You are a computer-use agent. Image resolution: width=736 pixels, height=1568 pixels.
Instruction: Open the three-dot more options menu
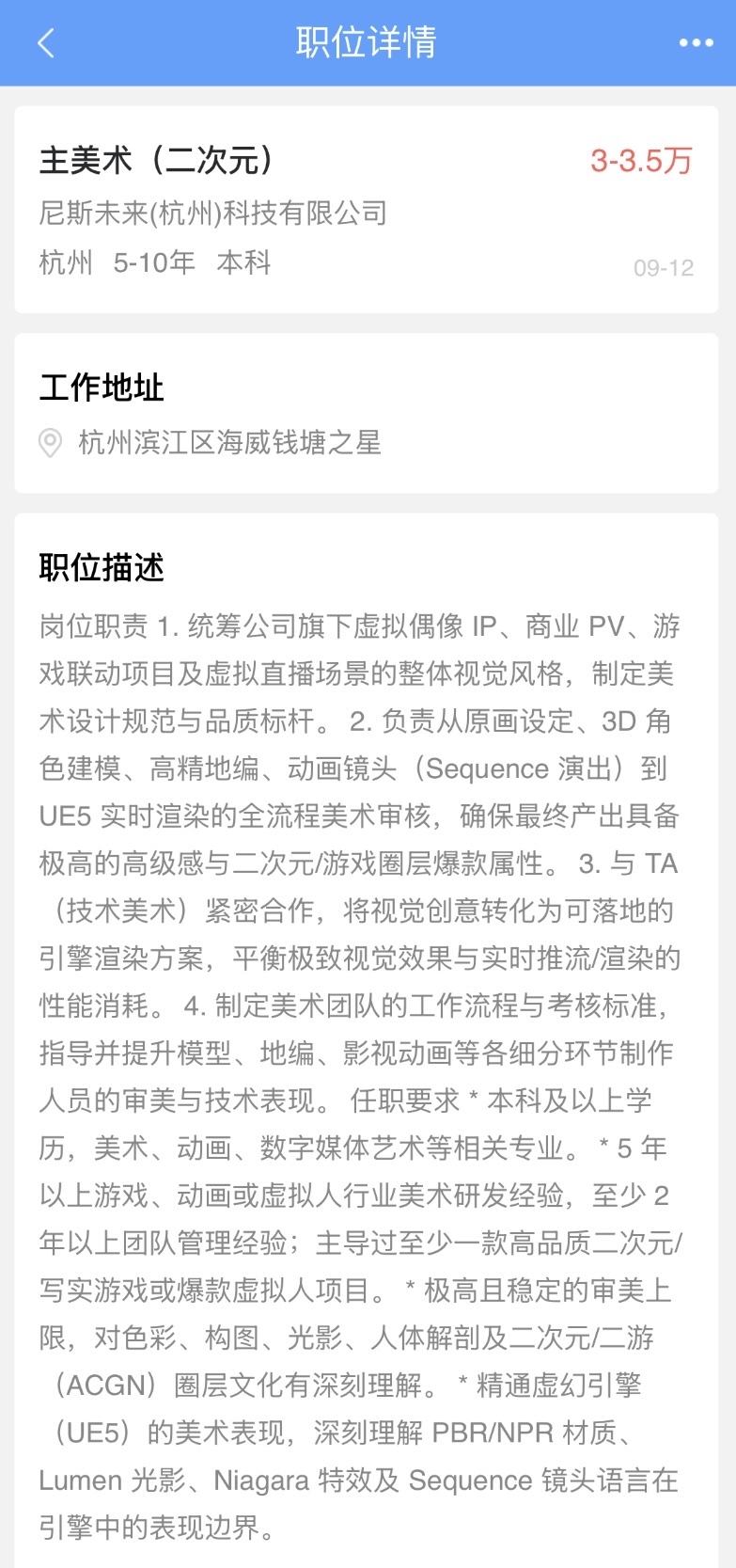tap(696, 43)
